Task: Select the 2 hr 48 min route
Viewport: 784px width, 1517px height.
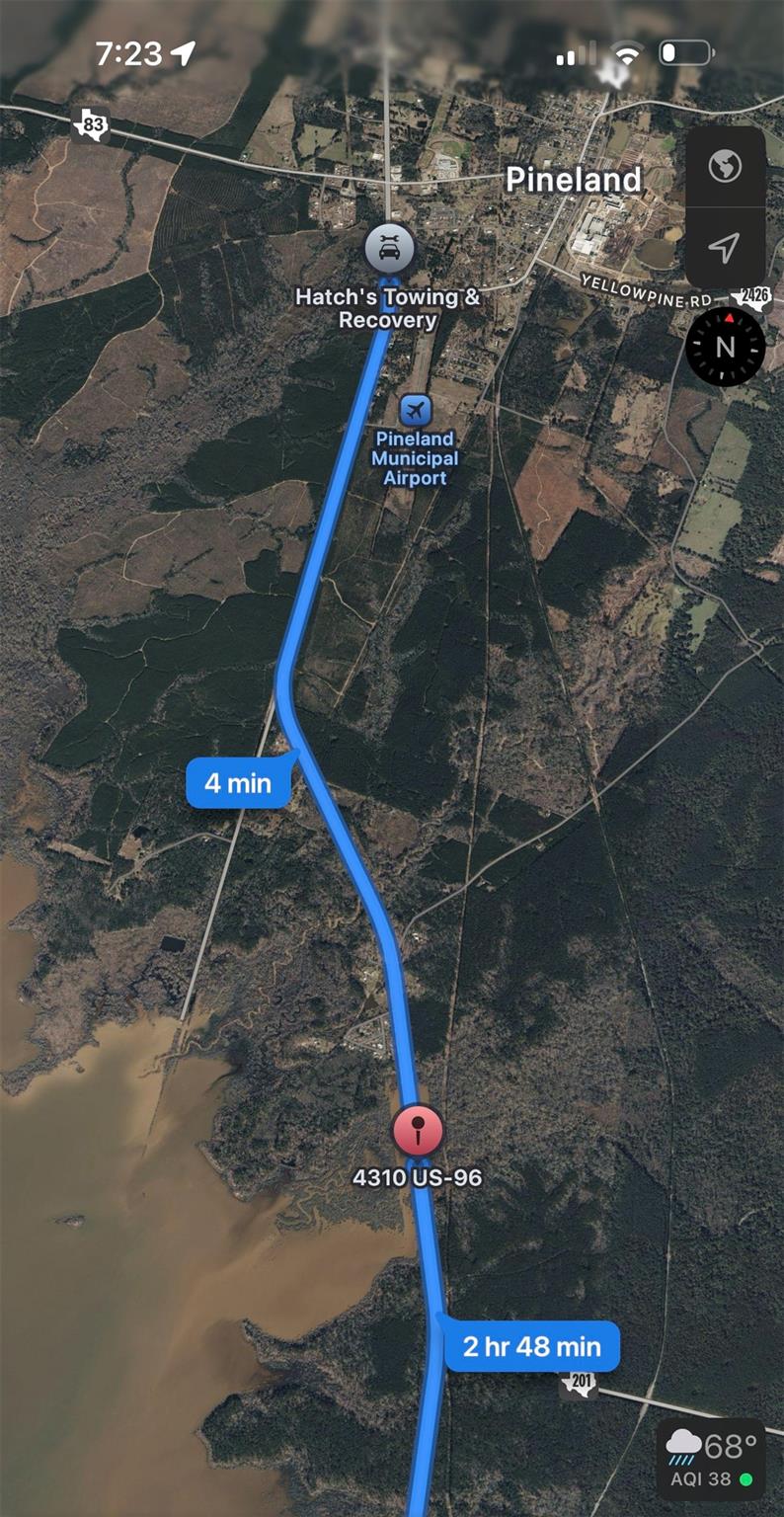Action: click(x=531, y=1345)
